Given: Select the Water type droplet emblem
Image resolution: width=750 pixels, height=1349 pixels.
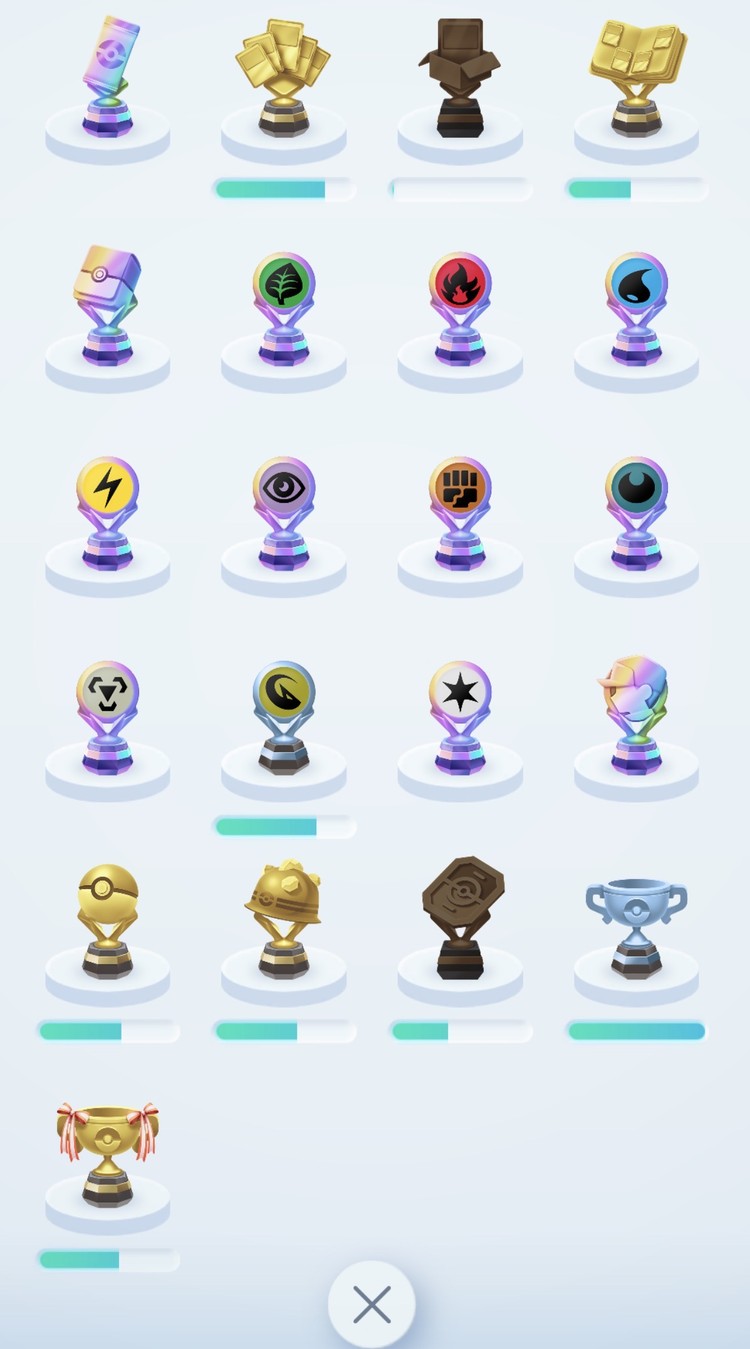Looking at the screenshot, I should pyautogui.click(x=636, y=305).
